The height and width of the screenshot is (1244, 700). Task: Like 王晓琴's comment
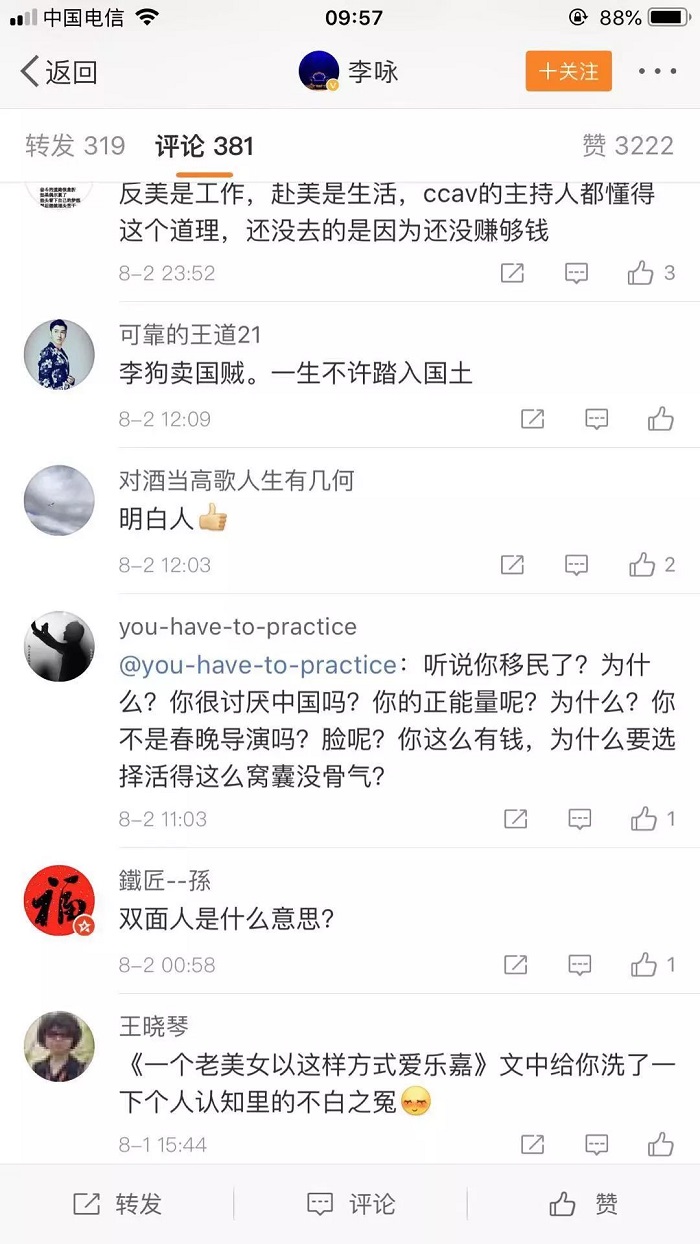click(x=660, y=1145)
